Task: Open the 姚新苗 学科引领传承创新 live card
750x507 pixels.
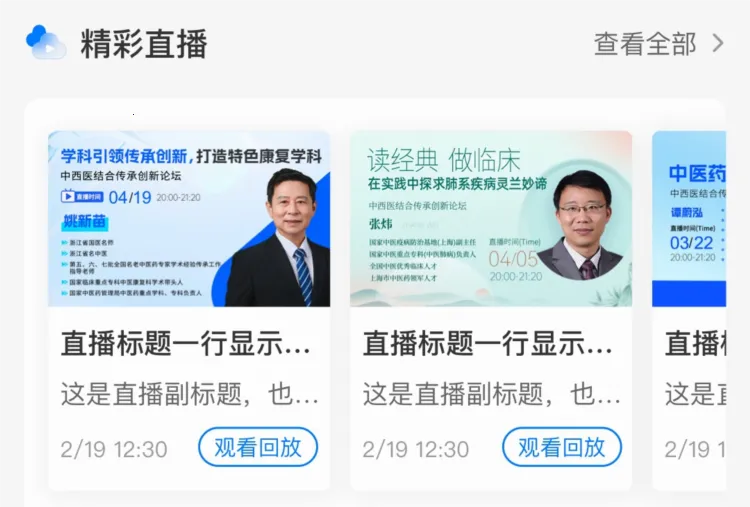Action: (189, 219)
